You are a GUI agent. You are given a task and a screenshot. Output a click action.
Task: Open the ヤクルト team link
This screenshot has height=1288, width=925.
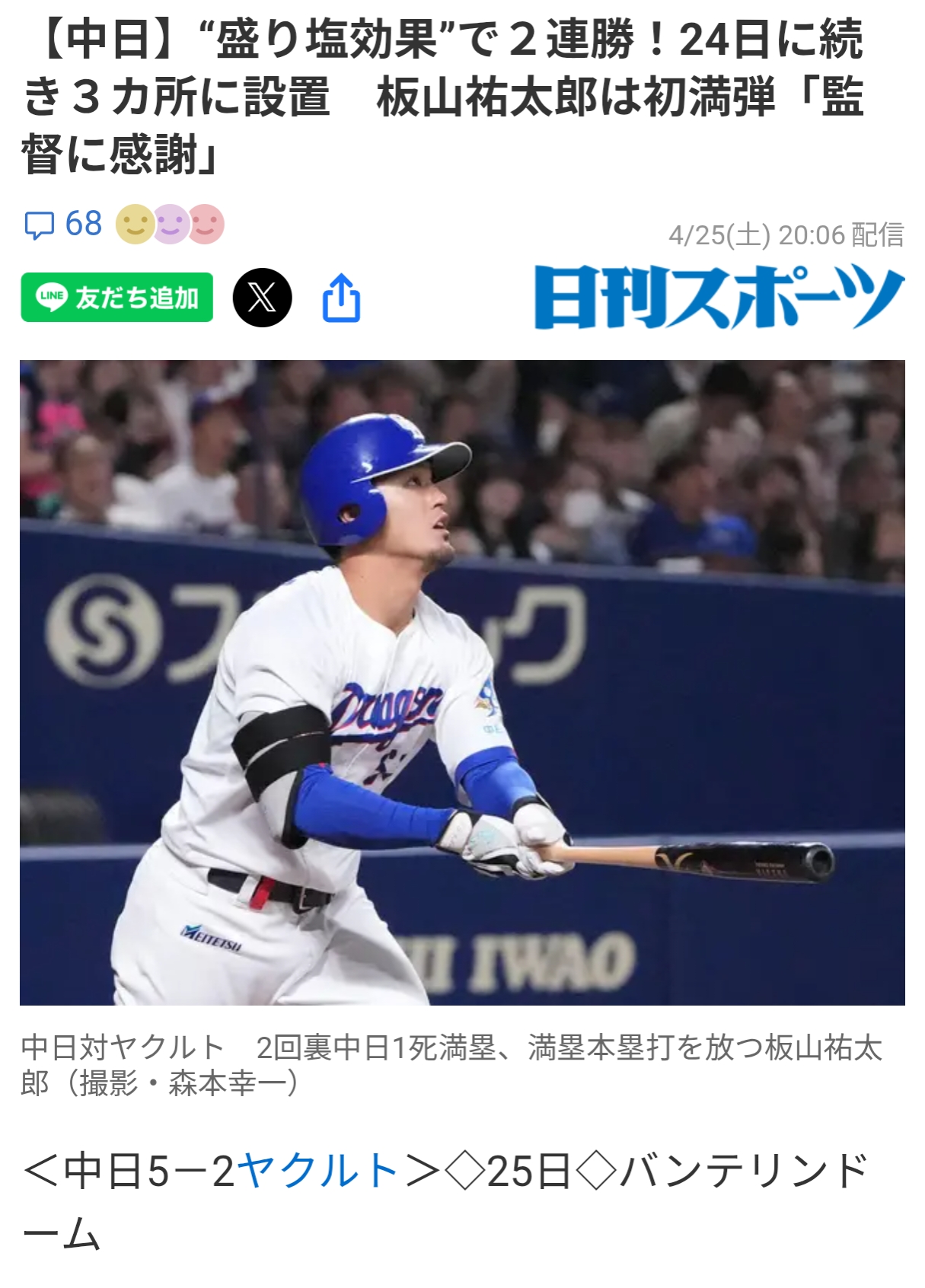point(317,1171)
